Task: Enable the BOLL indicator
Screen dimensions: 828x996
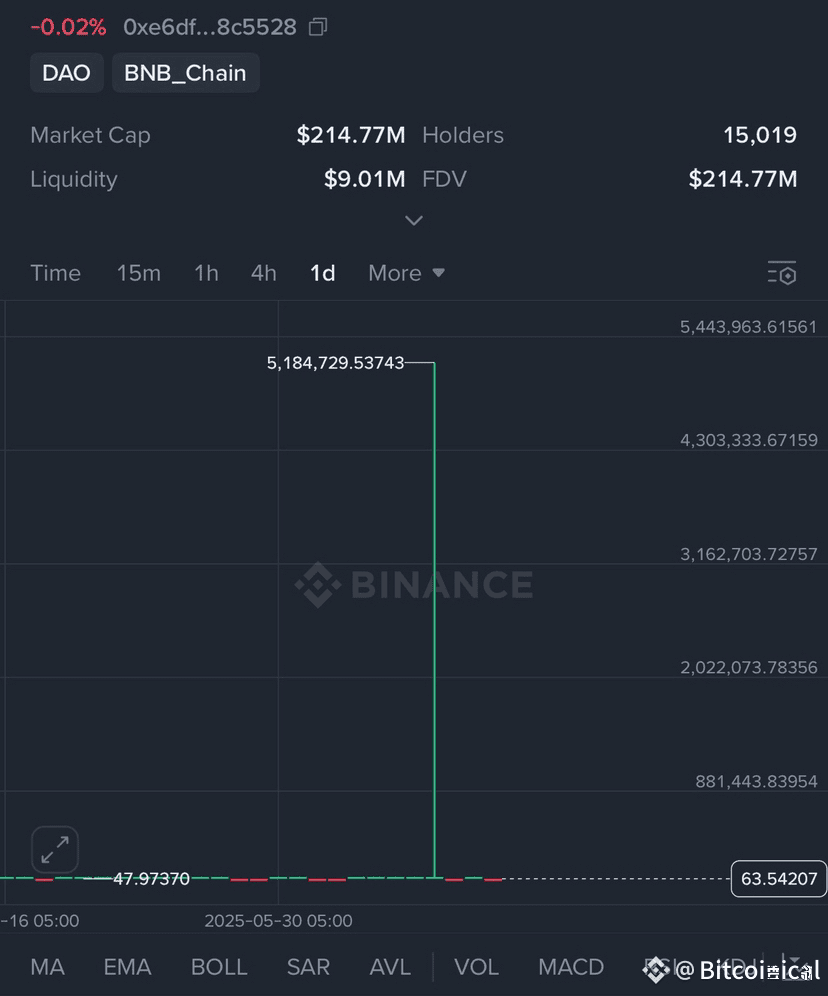Action: pyautogui.click(x=218, y=967)
